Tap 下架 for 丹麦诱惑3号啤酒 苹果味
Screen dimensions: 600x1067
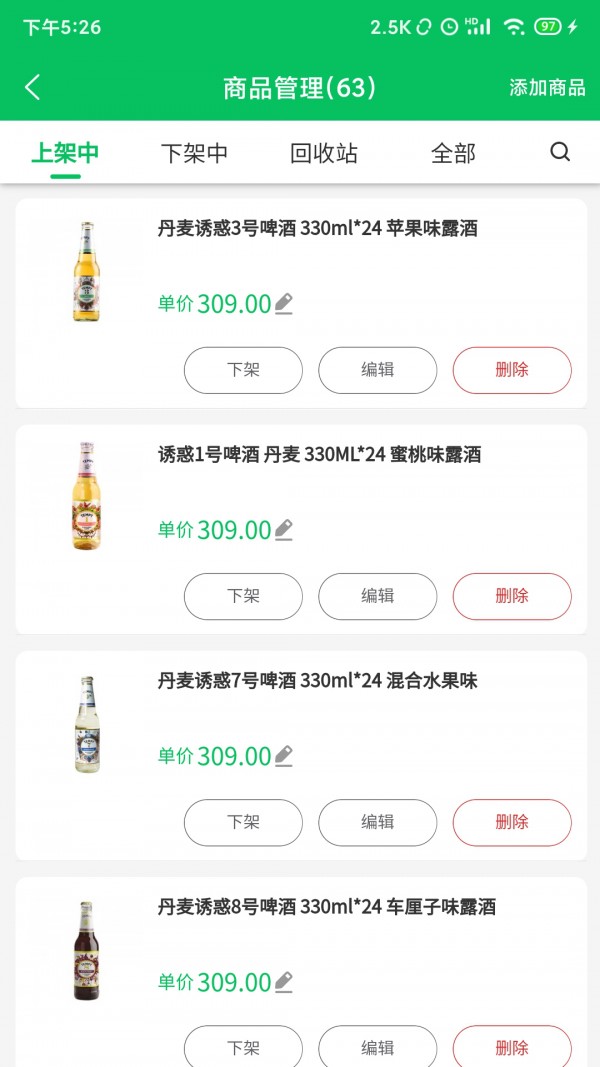coord(243,370)
